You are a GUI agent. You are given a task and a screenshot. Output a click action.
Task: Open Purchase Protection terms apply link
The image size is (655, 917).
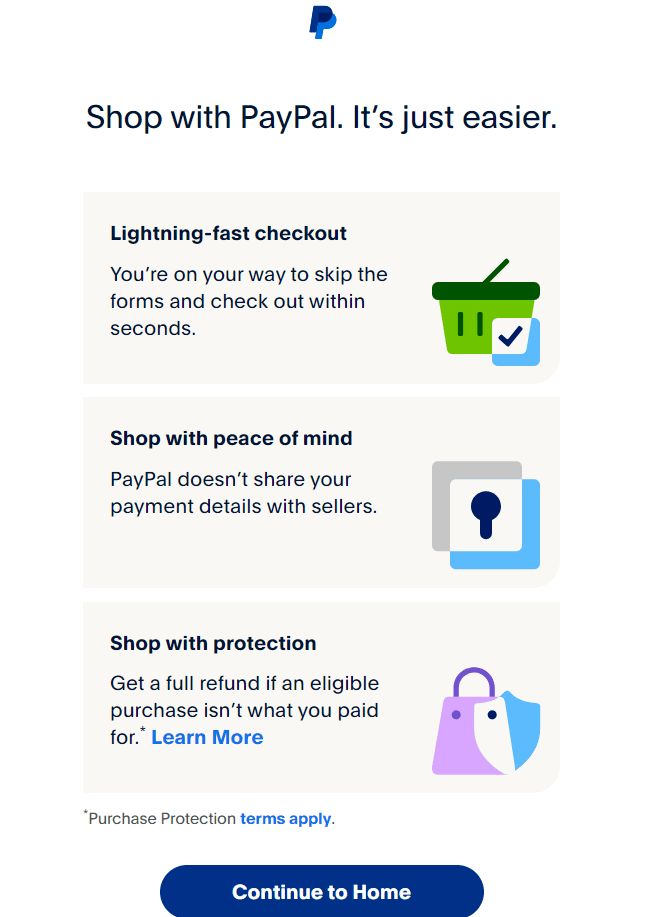pyautogui.click(x=285, y=818)
